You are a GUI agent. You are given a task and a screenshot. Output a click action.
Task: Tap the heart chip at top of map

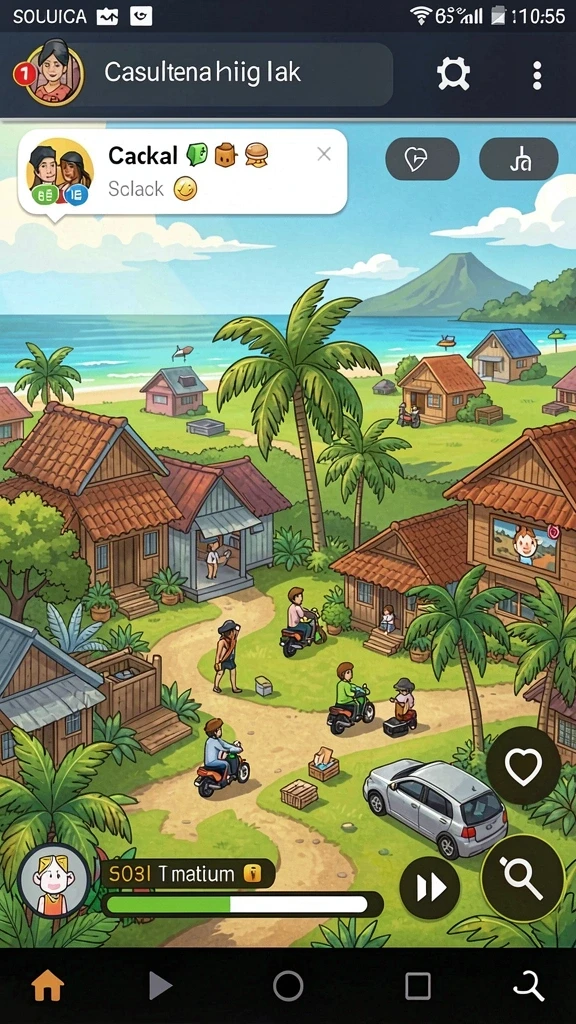(423, 159)
